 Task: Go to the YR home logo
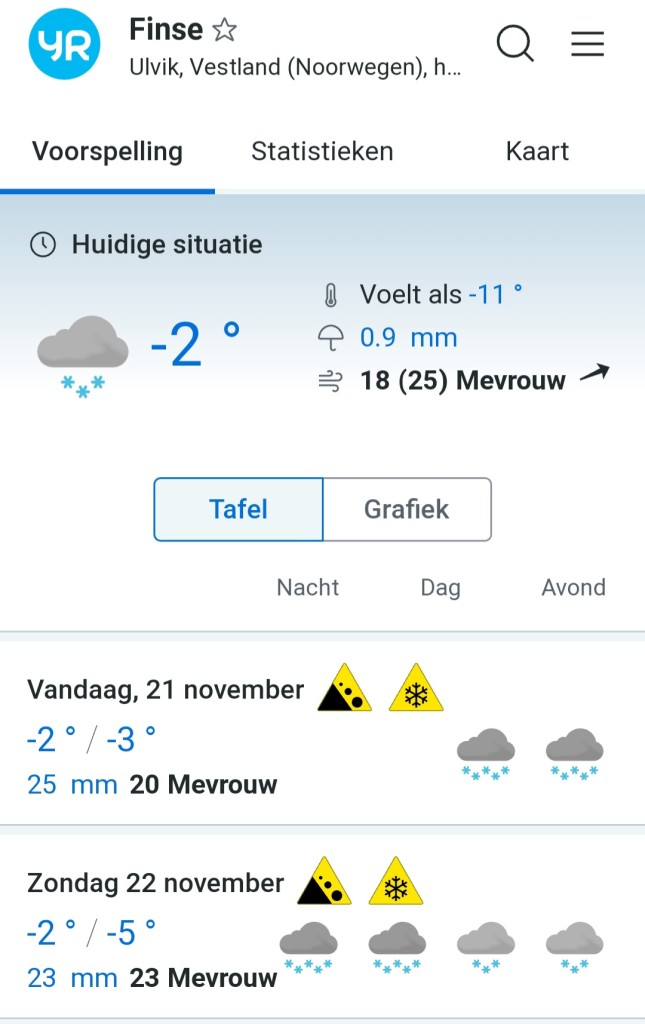66,44
